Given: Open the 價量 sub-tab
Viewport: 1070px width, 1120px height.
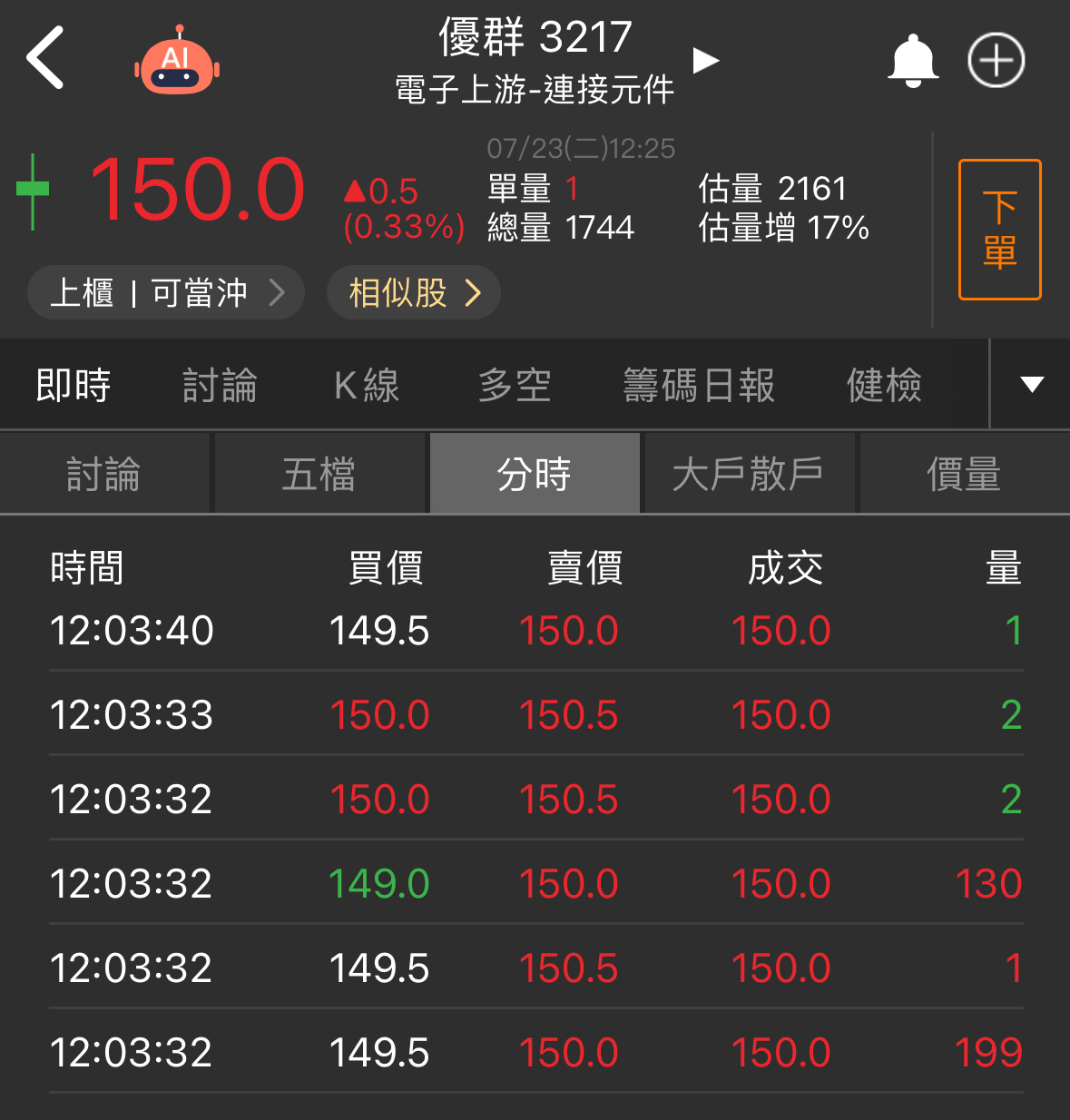Looking at the screenshot, I should (x=964, y=474).
